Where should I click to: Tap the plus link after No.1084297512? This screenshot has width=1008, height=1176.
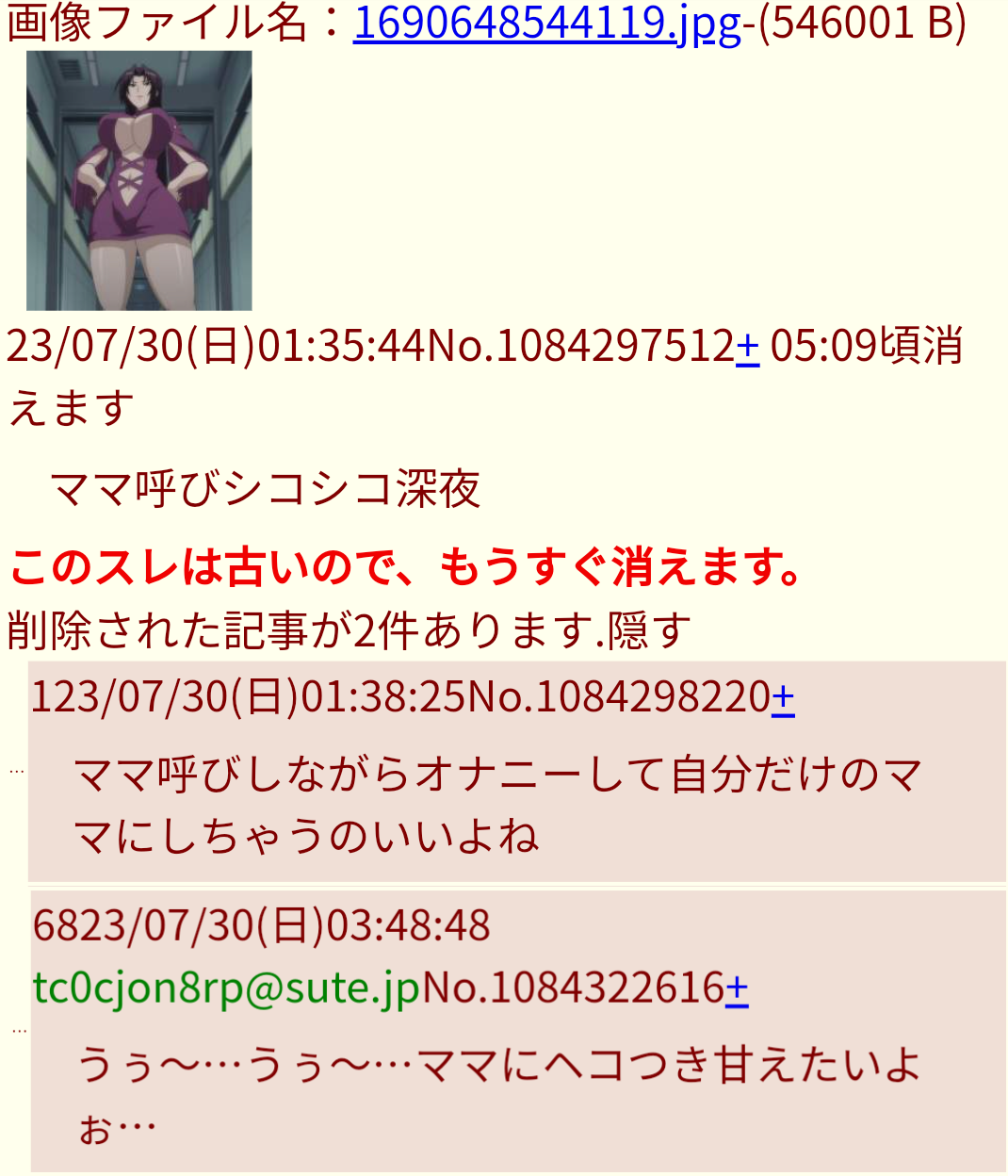click(x=748, y=346)
